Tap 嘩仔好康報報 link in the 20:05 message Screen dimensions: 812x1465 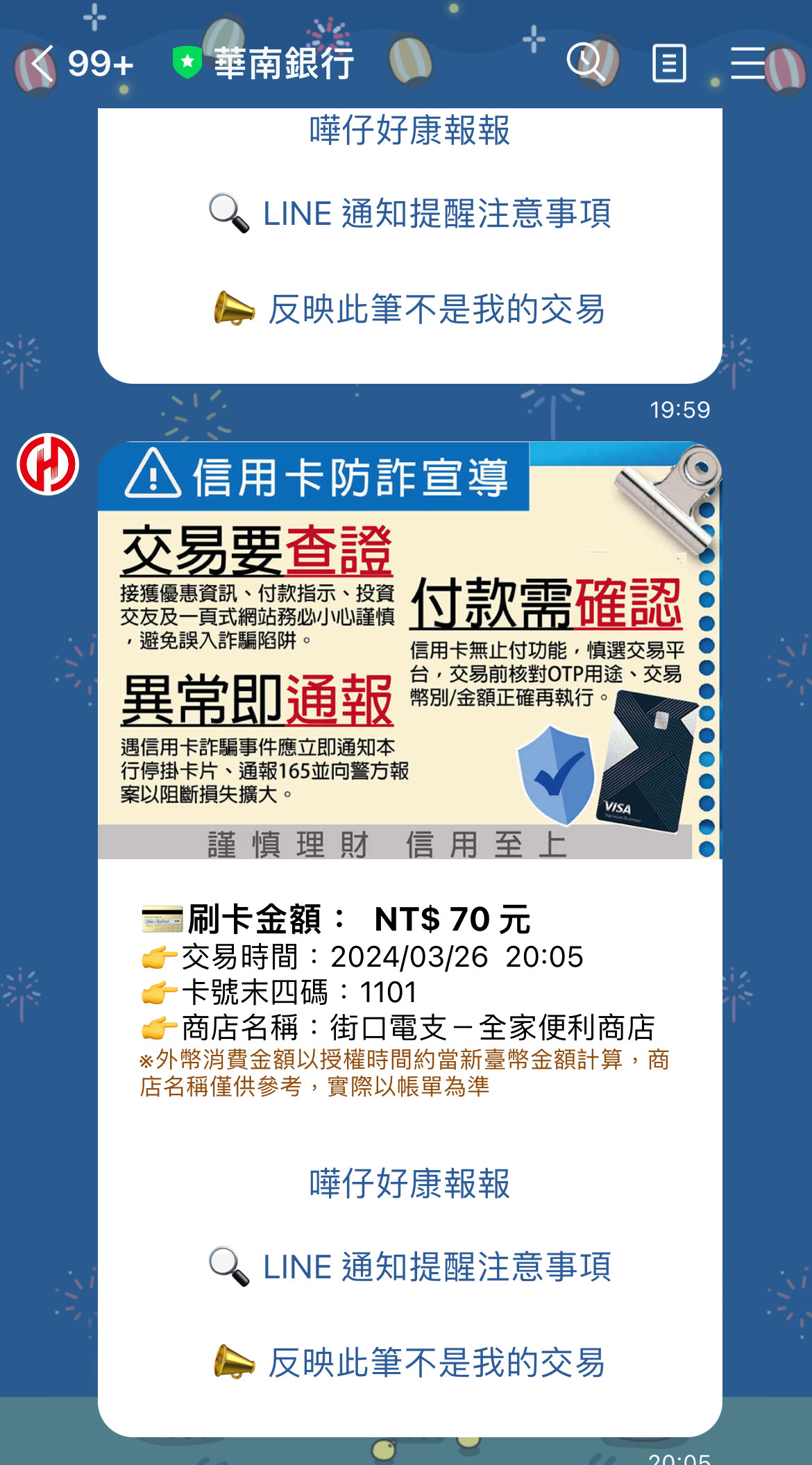409,1183
